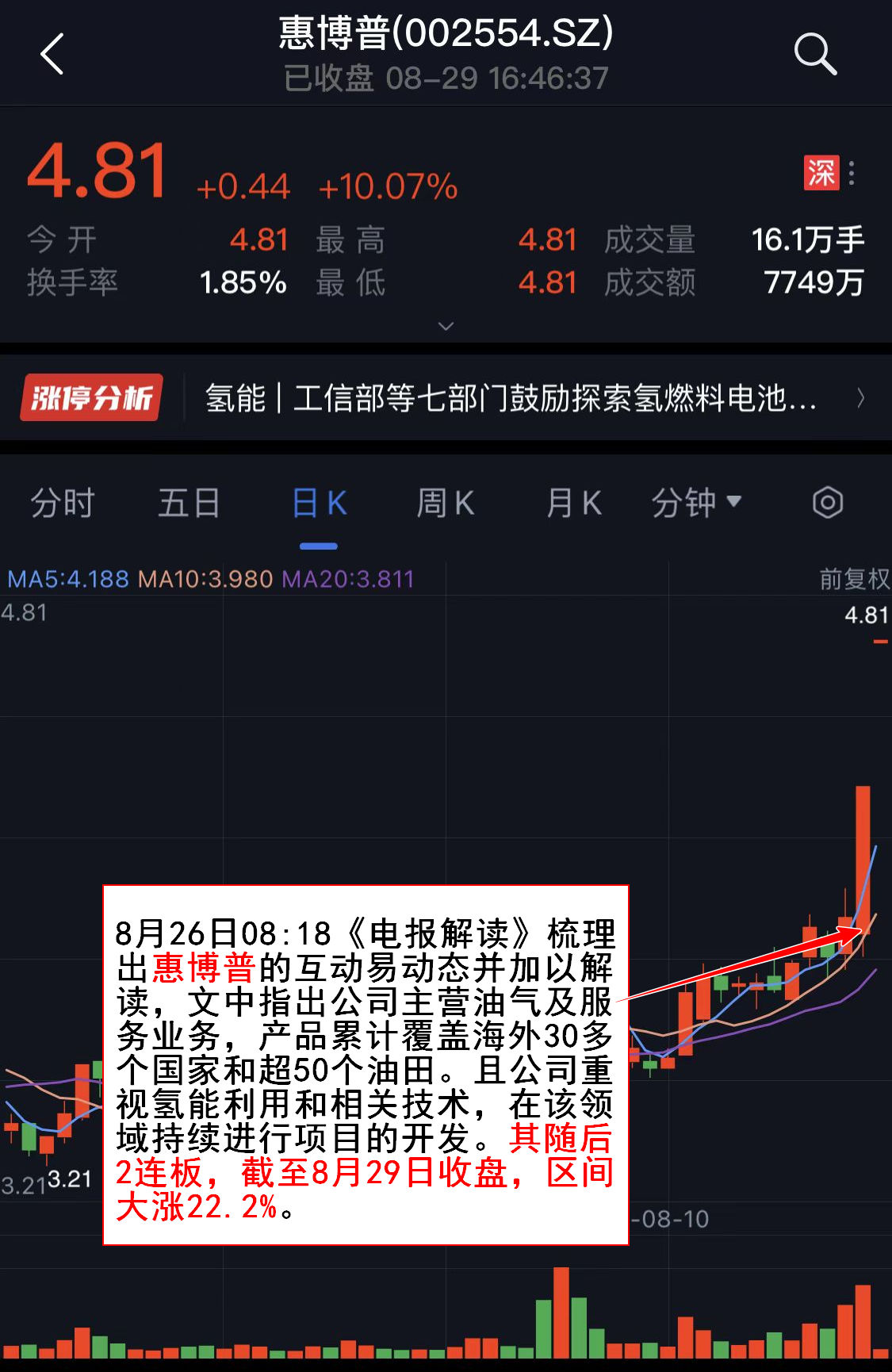The height and width of the screenshot is (1372, 892).
Task: Change the 前复权 adjustment option
Action: click(x=854, y=579)
